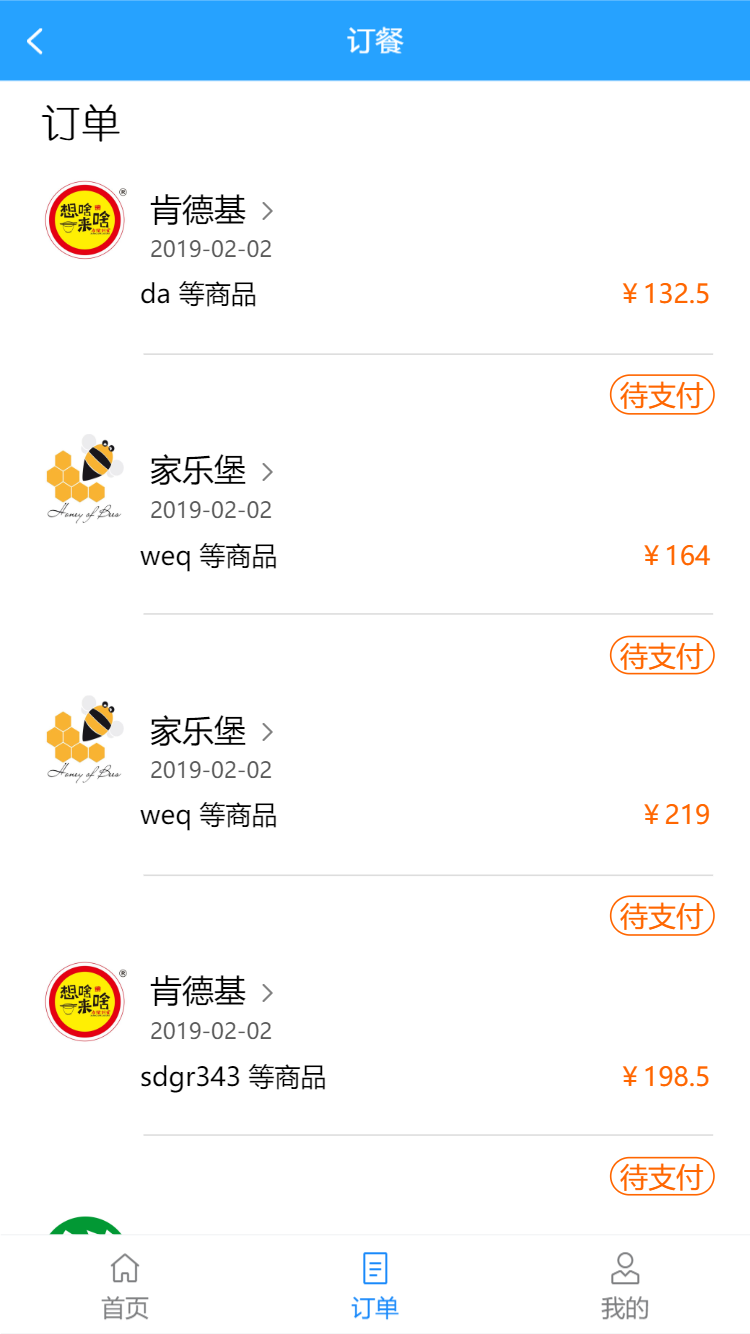Select the 订单 tab

(375, 1286)
